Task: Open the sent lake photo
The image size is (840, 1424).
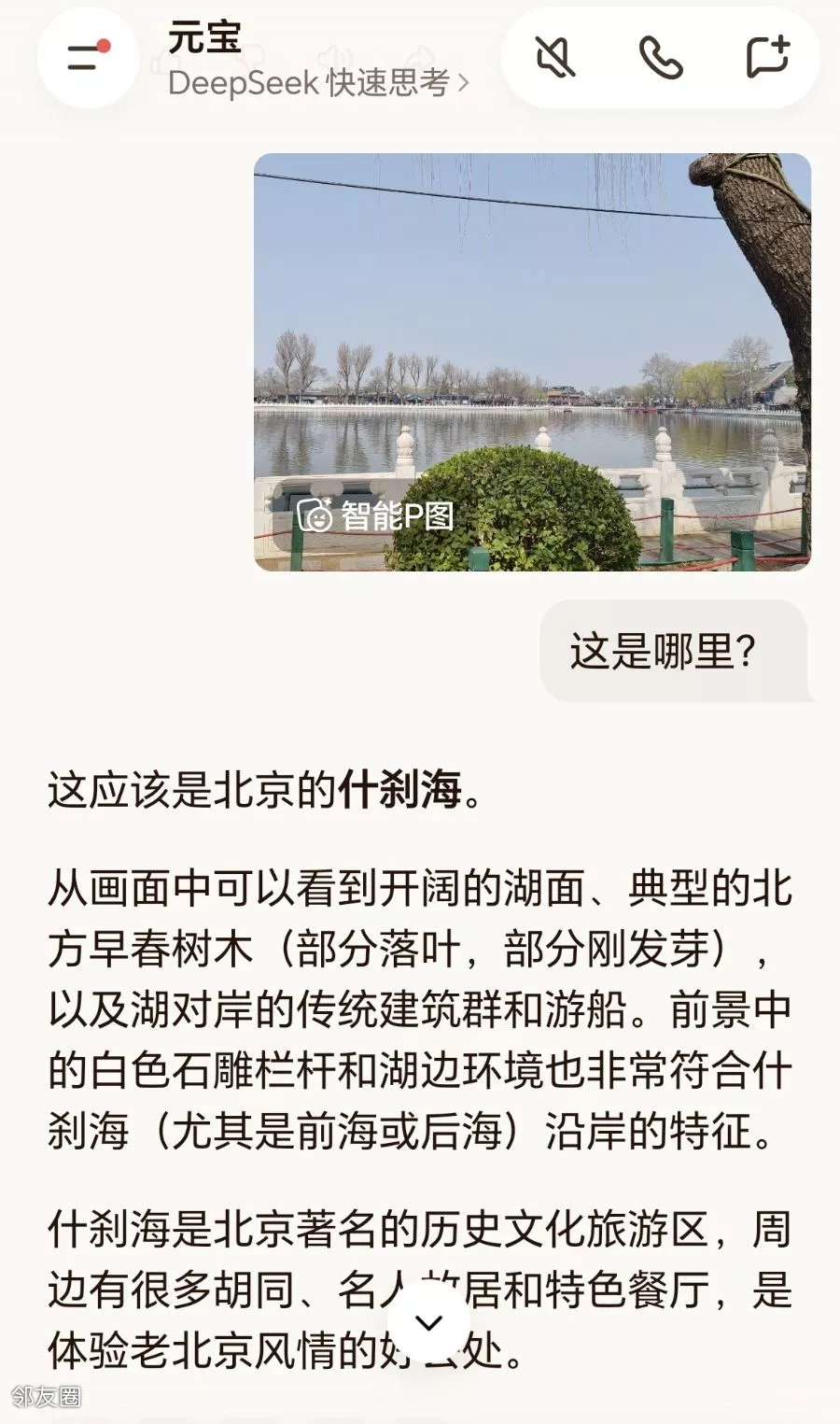Action: coord(532,317)
